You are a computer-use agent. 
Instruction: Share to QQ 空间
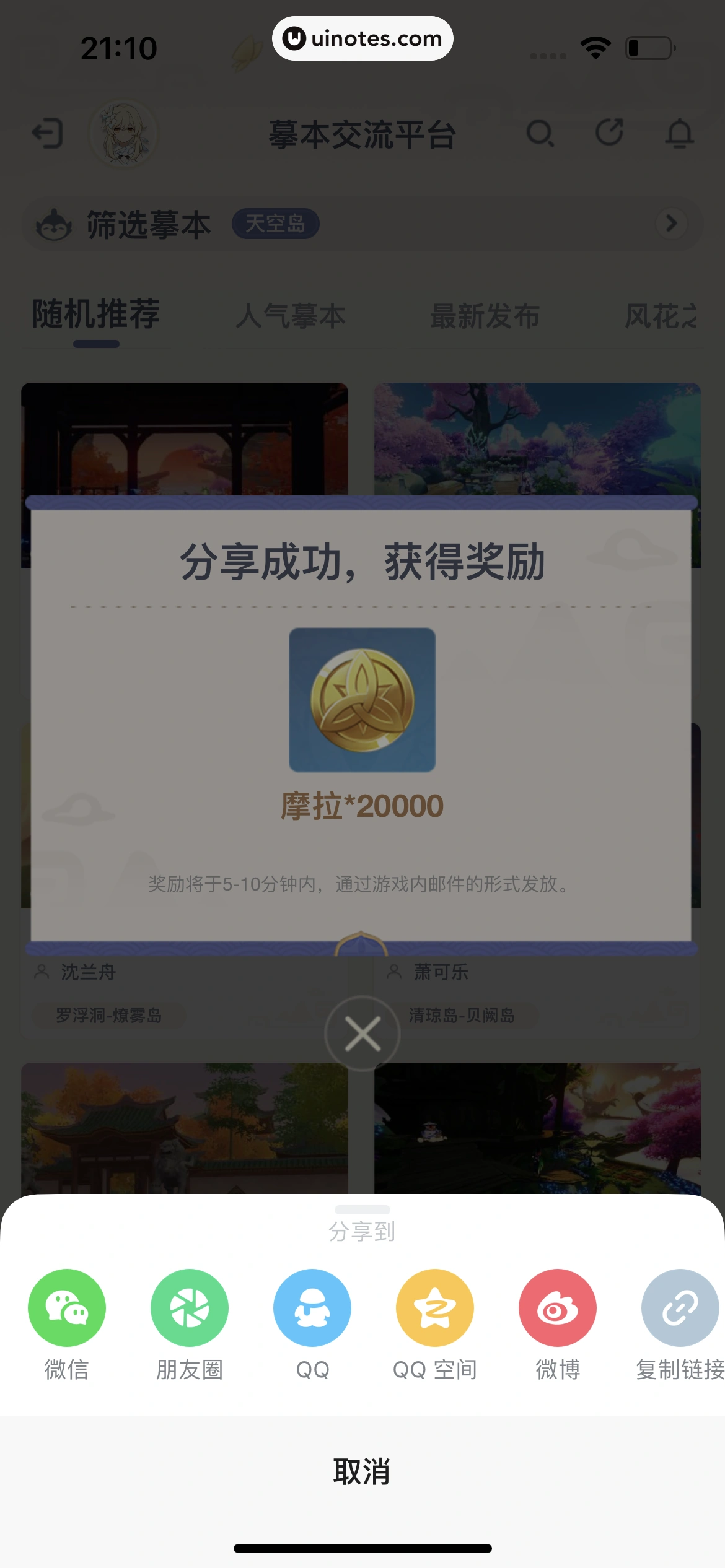(x=434, y=1307)
